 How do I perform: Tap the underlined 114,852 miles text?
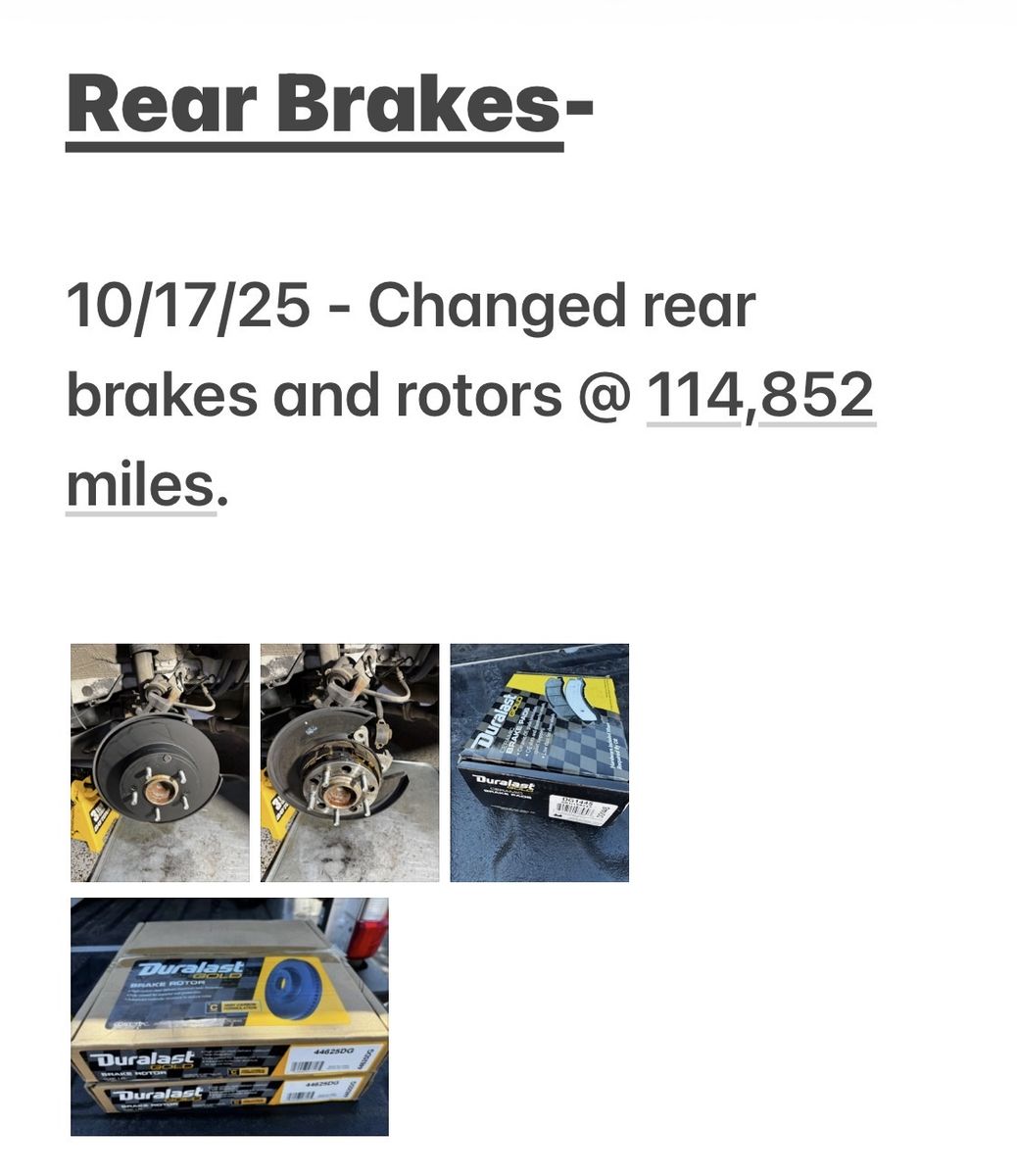tap(760, 396)
